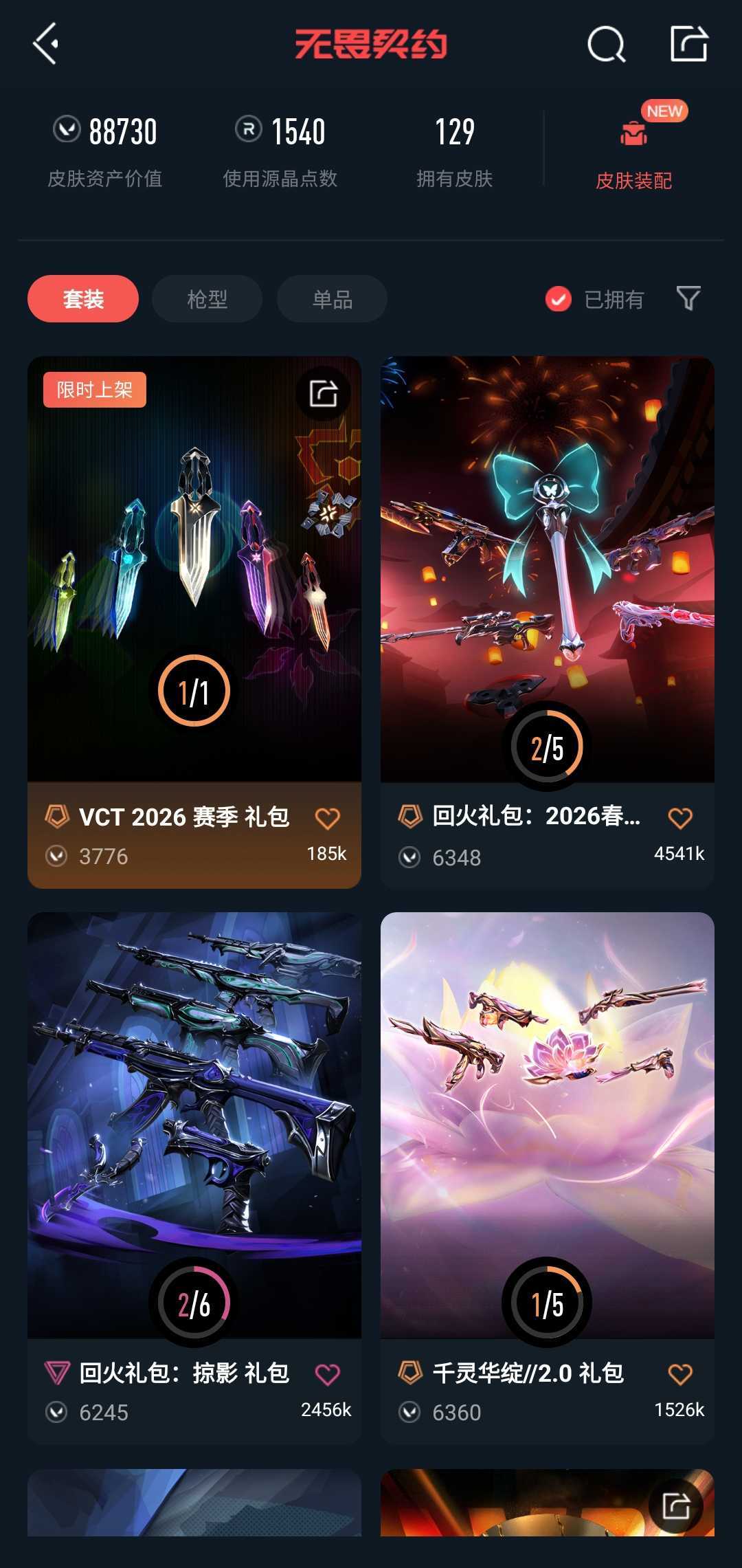
Task: Toggle the 已拥有 owned filter
Action: (595, 299)
